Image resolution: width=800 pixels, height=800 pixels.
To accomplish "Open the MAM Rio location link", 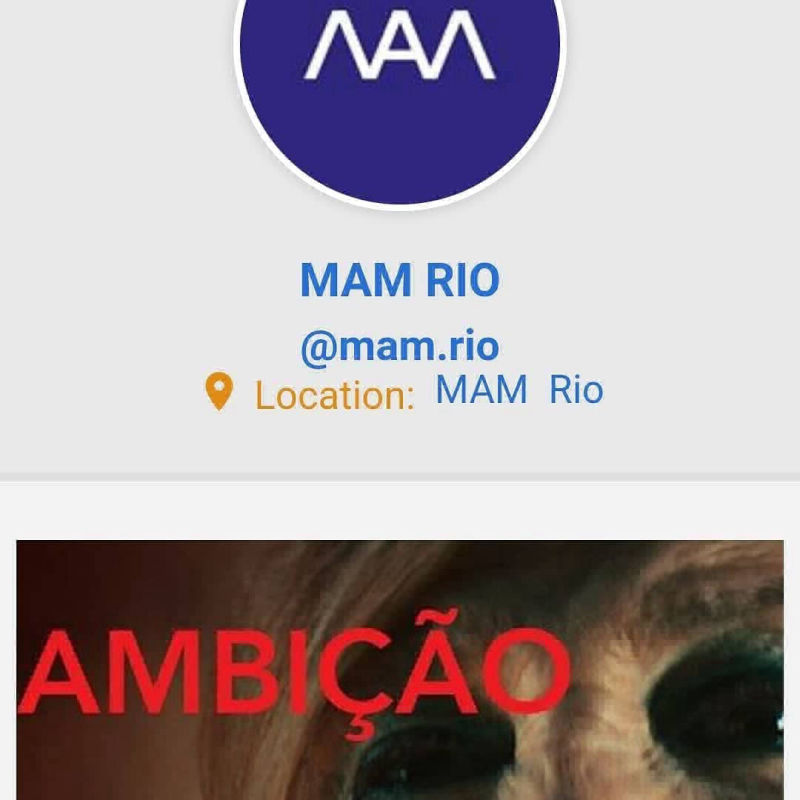I will click(519, 390).
